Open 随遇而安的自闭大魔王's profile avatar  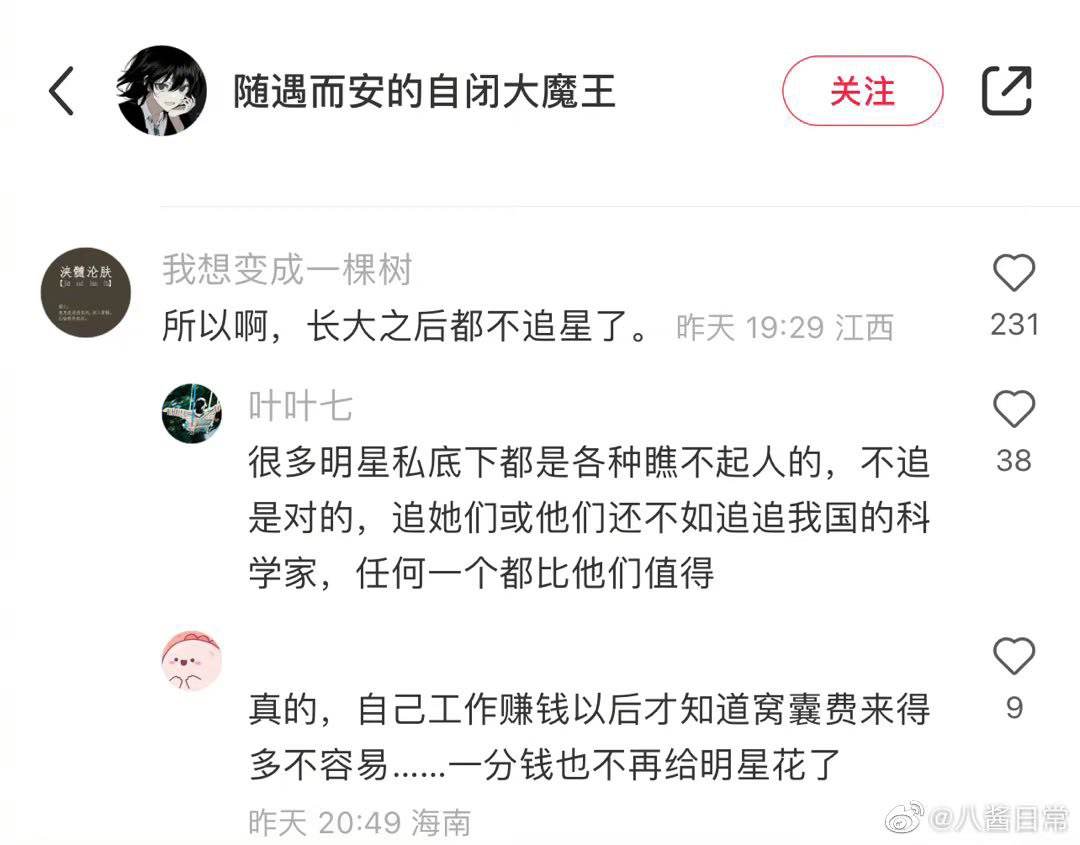(162, 91)
